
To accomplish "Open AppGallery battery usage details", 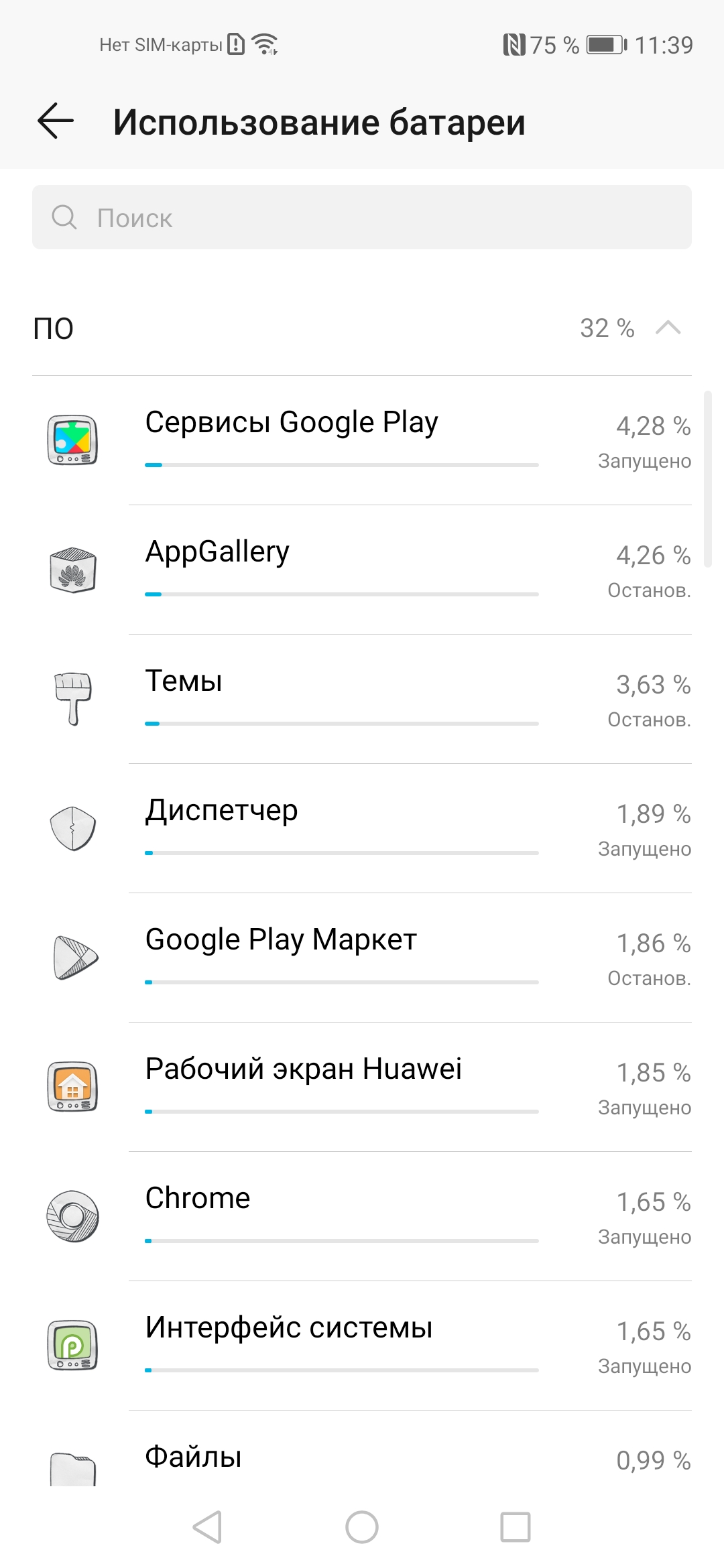I will [362, 570].
